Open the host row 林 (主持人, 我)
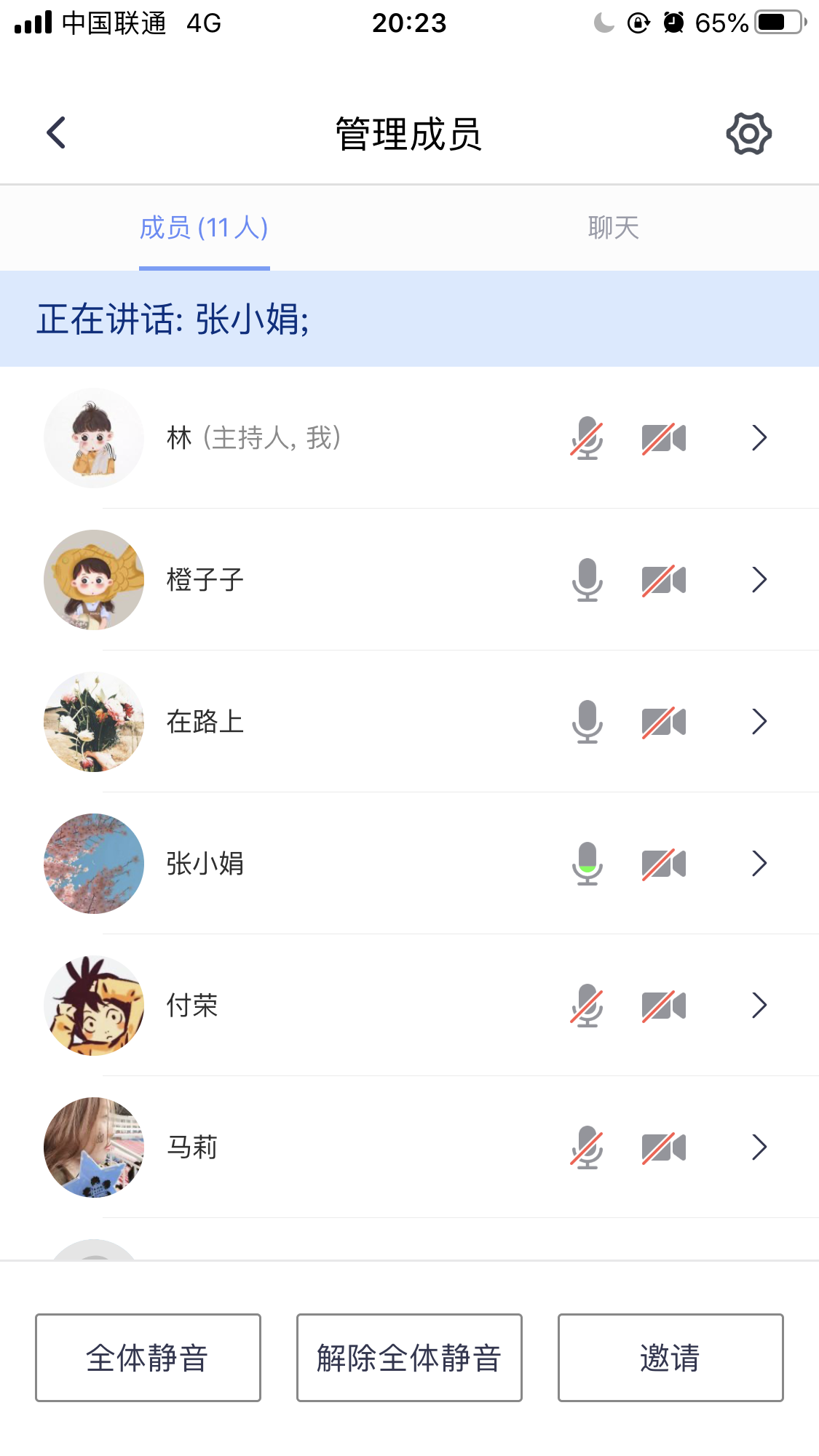 coord(759,438)
